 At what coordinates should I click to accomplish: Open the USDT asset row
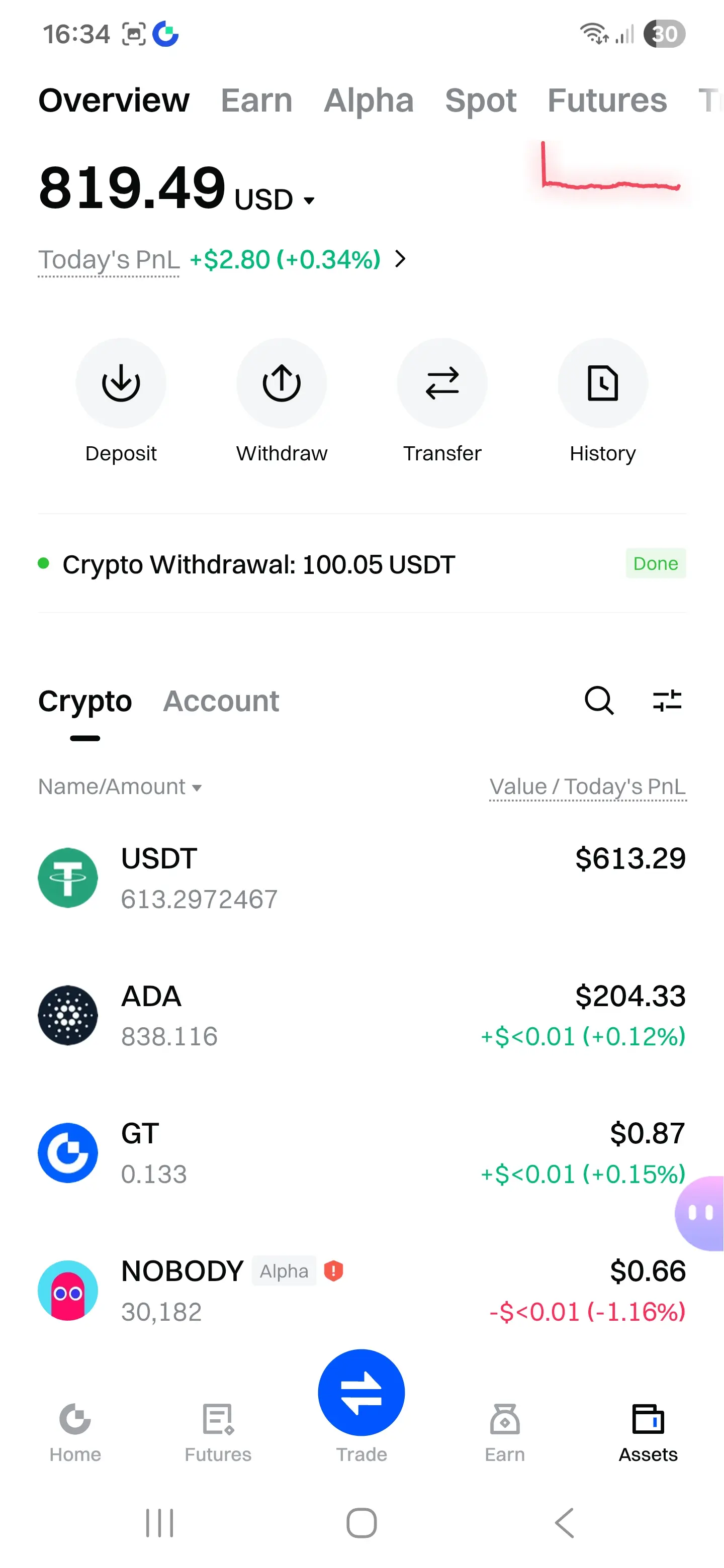pyautogui.click(x=361, y=878)
